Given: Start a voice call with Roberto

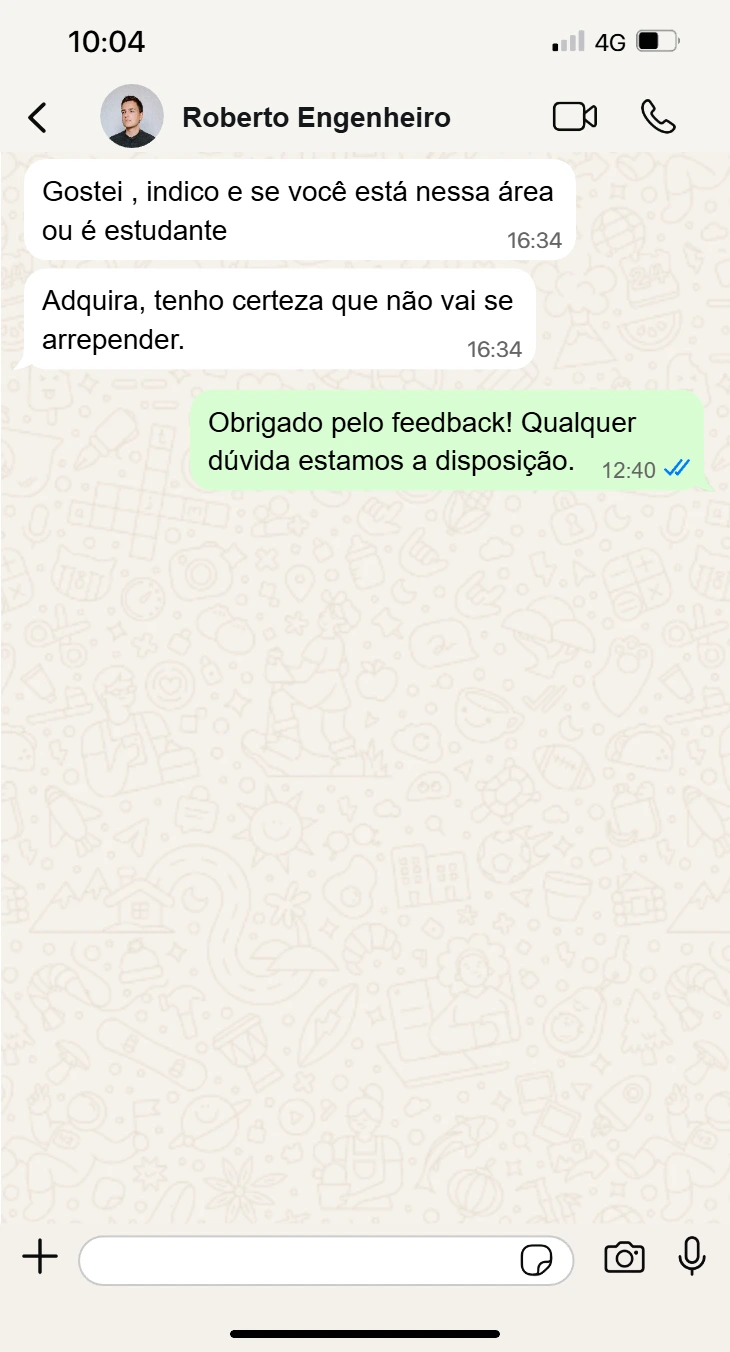Looking at the screenshot, I should 658,117.
